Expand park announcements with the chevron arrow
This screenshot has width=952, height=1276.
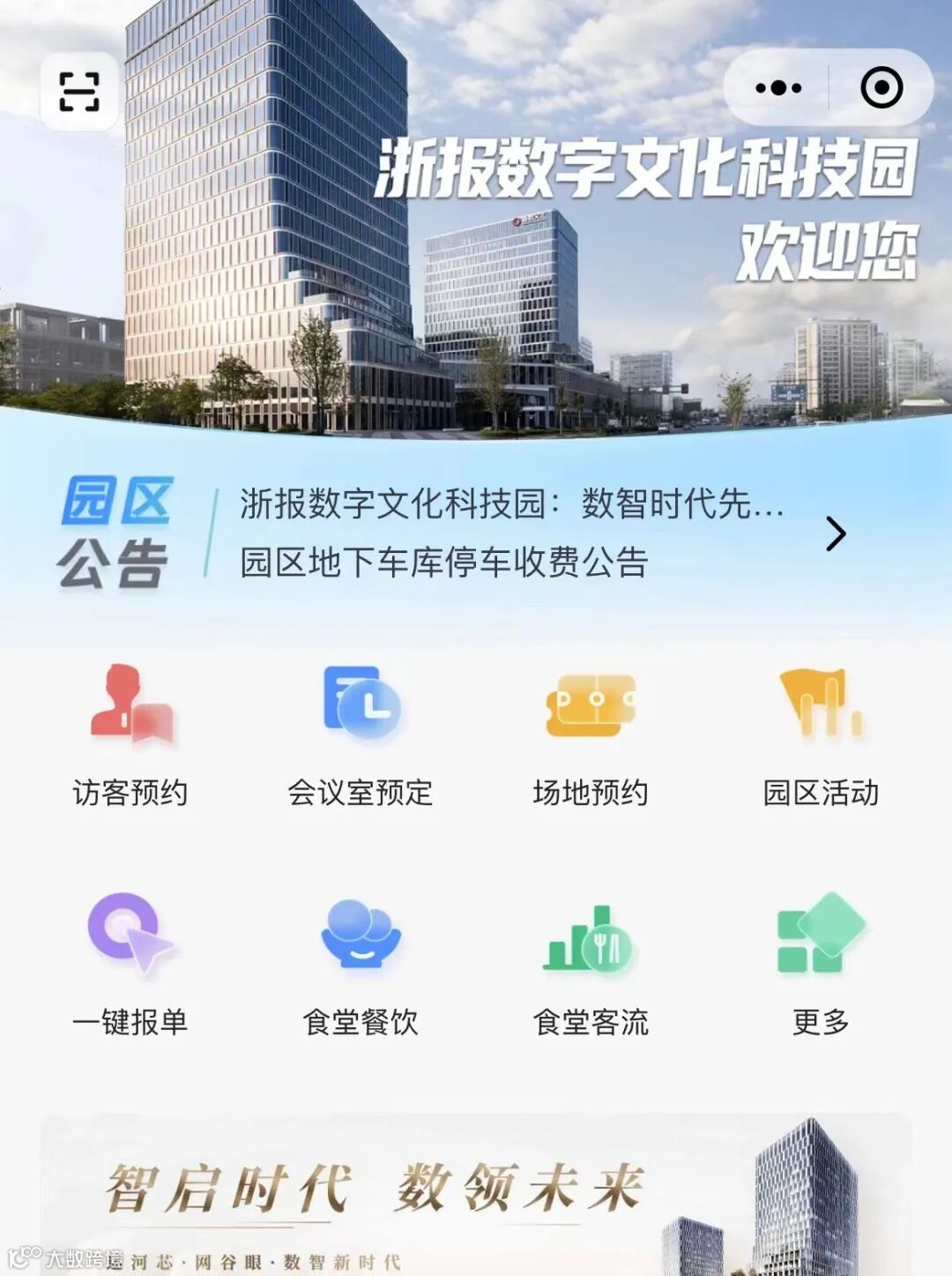[836, 534]
